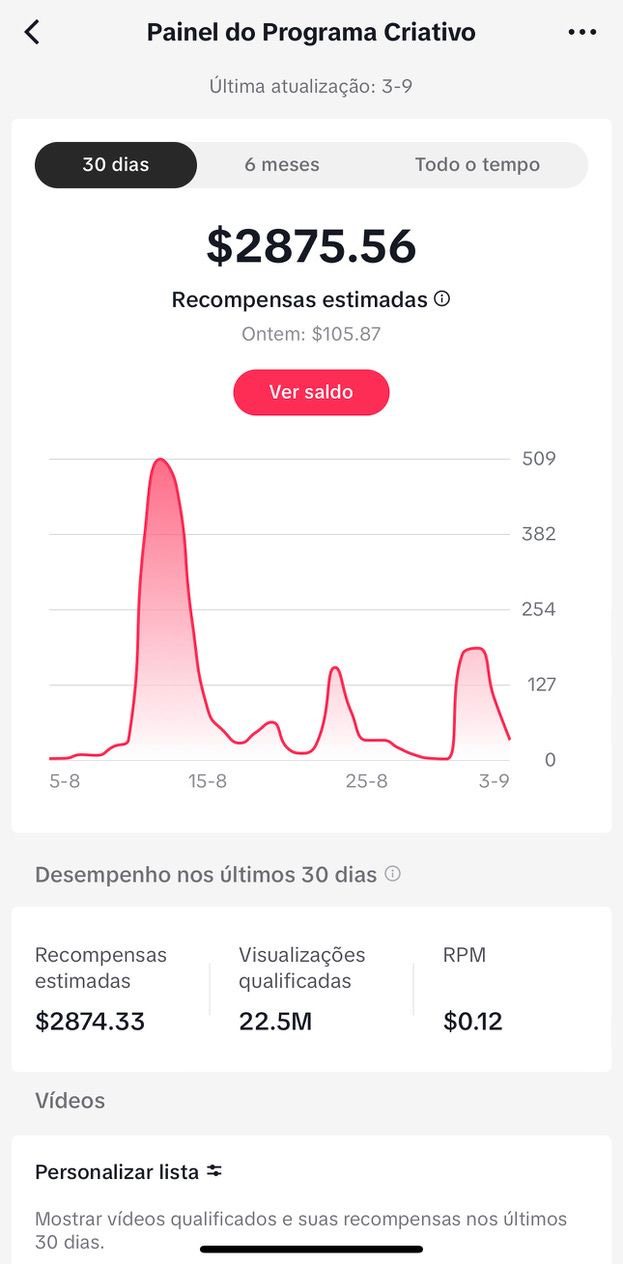Tap the Ver saldo button
Viewport: 623px width, 1264px height.
311,392
